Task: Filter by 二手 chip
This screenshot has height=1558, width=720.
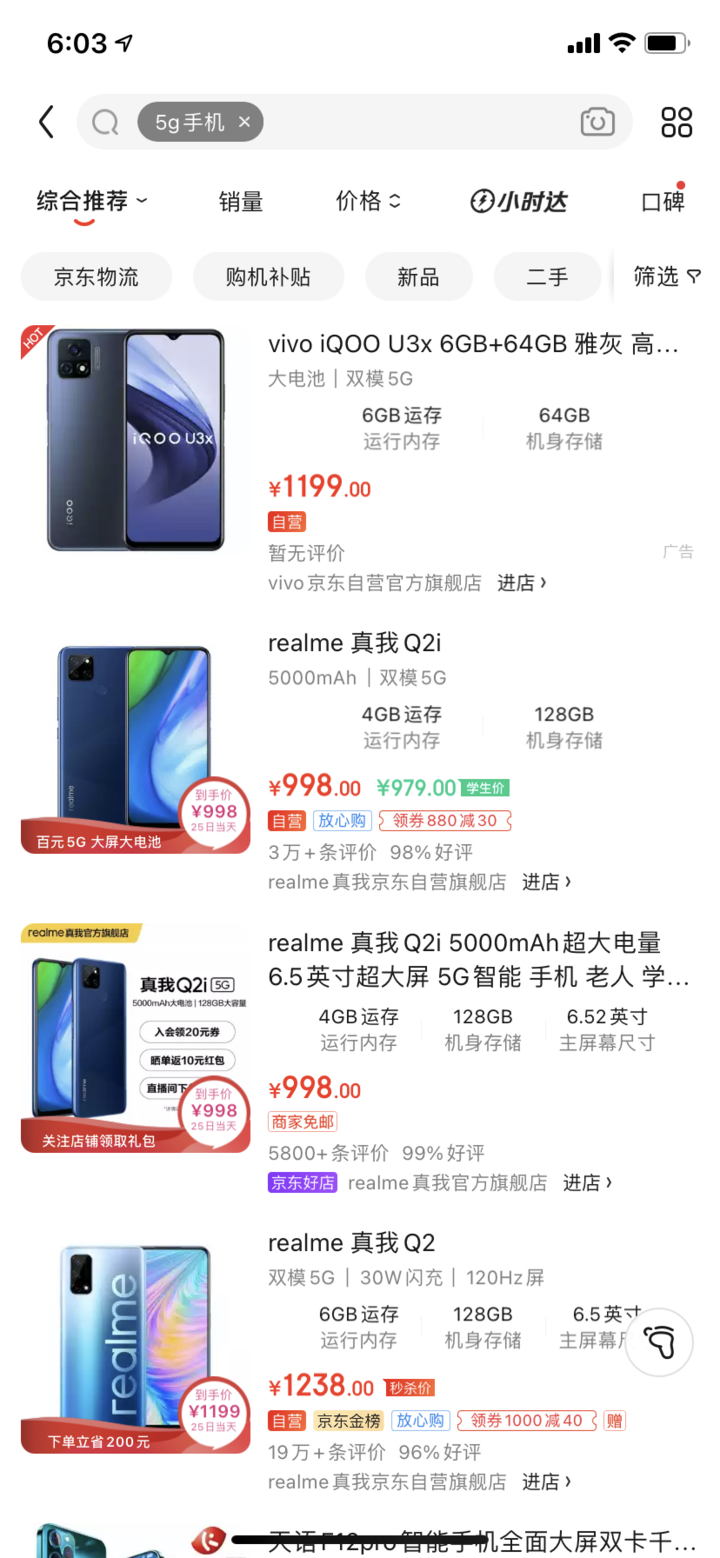Action: [x=547, y=277]
